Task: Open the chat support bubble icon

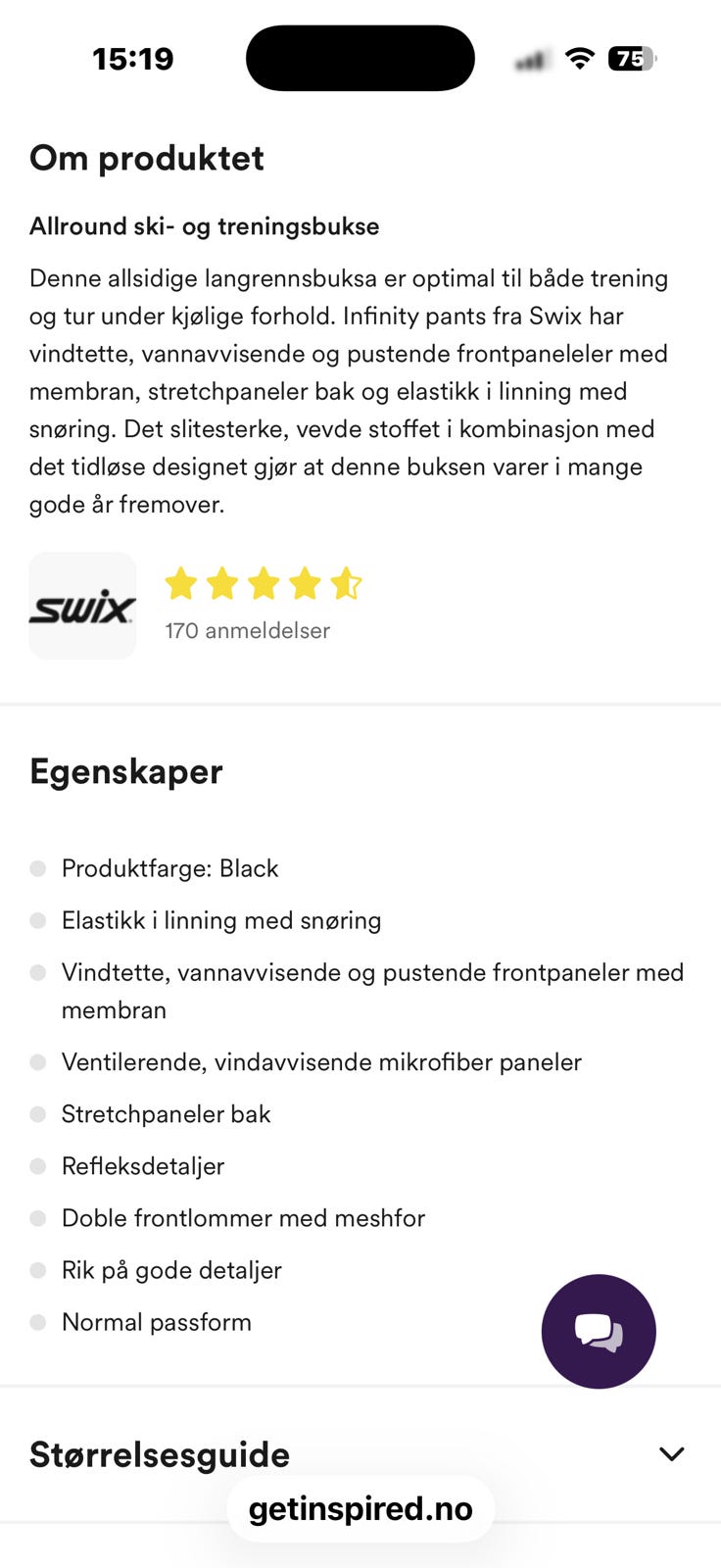Action: coord(599,1331)
